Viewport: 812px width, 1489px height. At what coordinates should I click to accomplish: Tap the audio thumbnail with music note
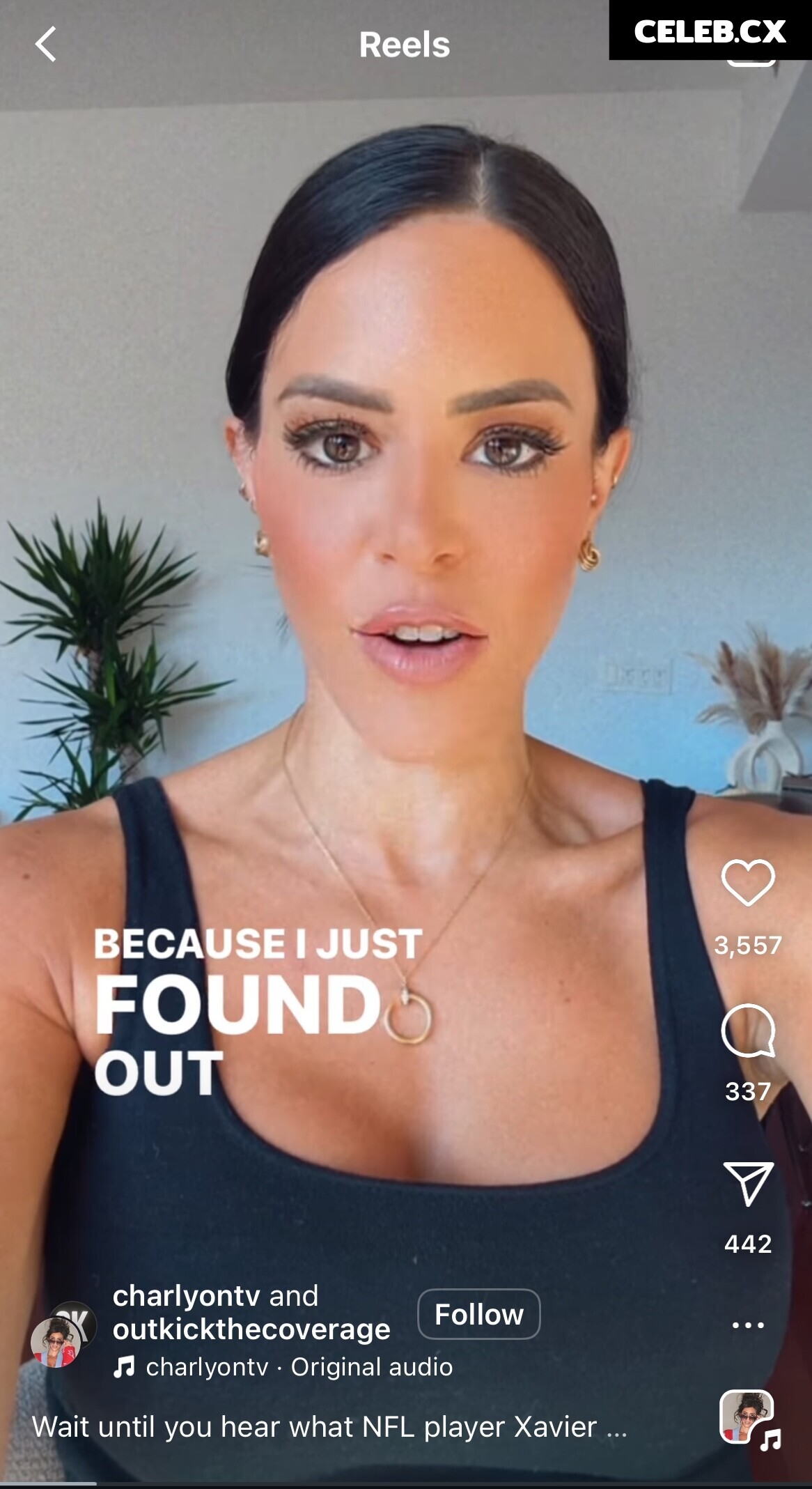click(748, 1418)
